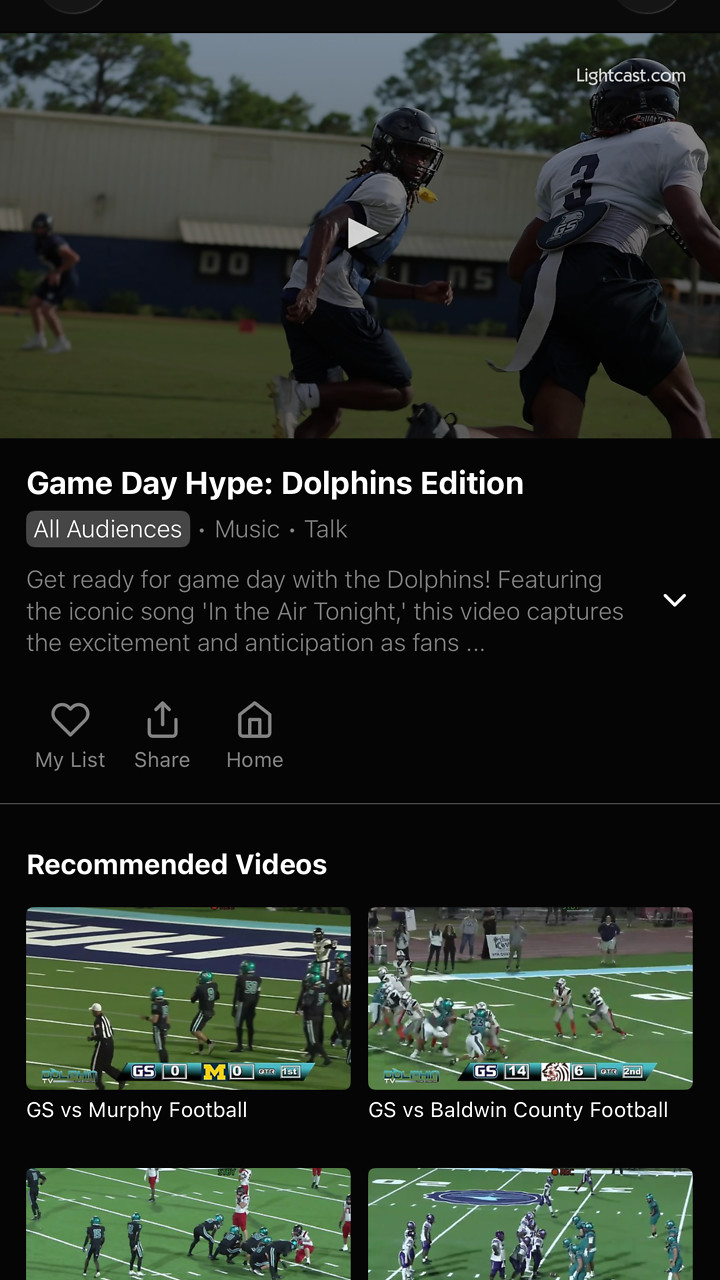
Task: Click the All Audiences rating badge
Action: click(x=107, y=529)
